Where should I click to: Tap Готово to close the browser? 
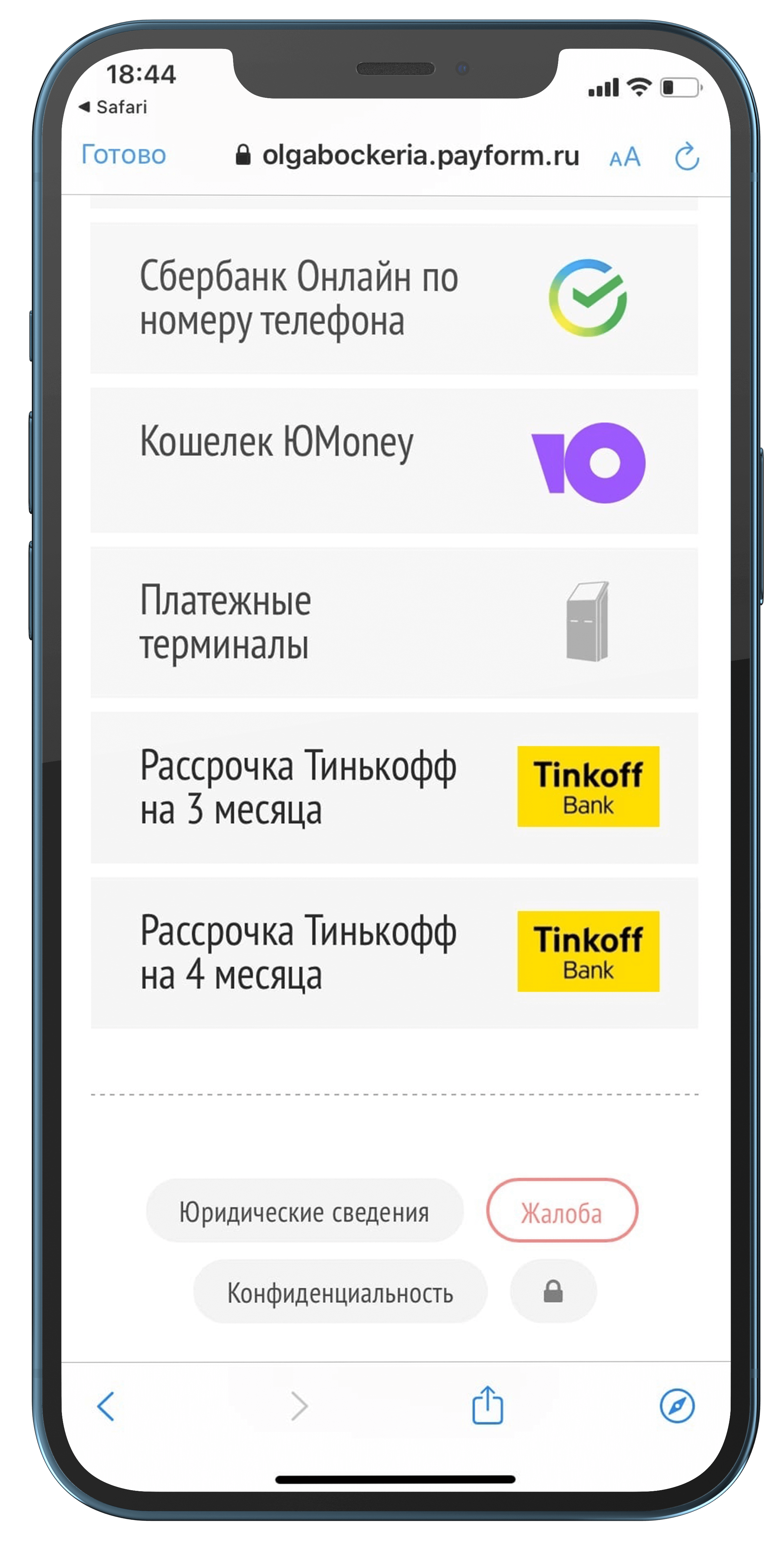click(x=123, y=155)
